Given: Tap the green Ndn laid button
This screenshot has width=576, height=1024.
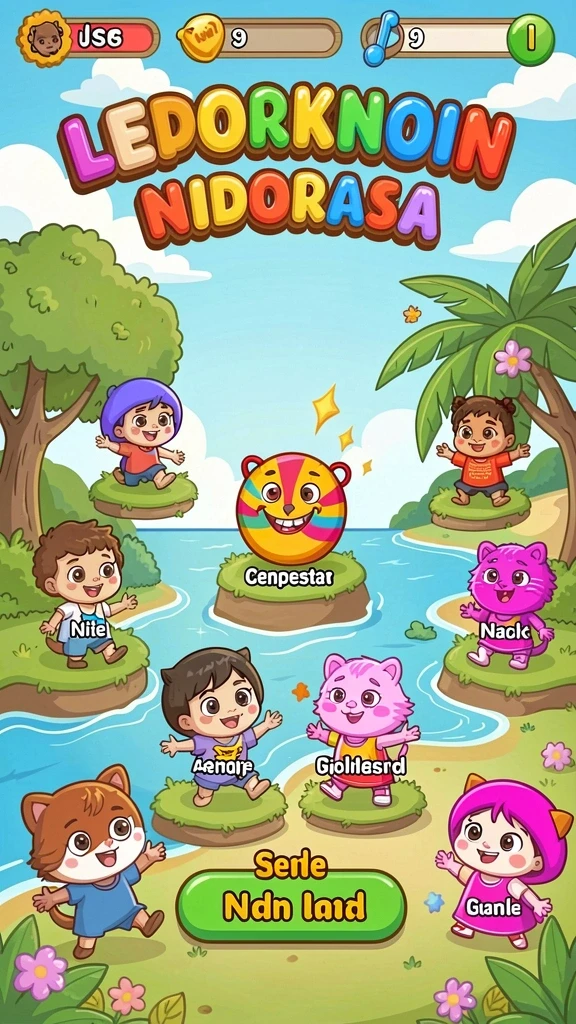Looking at the screenshot, I should pyautogui.click(x=291, y=906).
